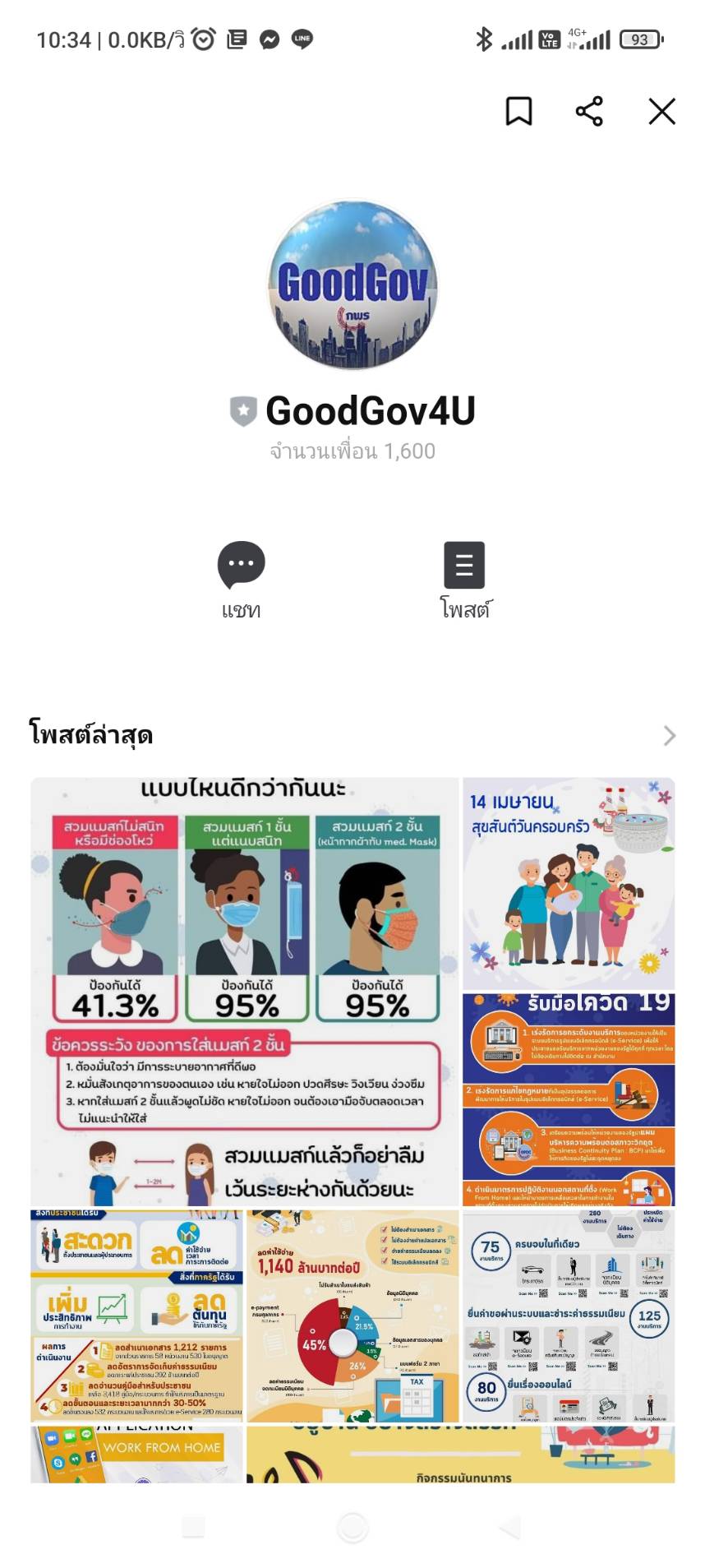Screen dimensions: 705x1568
Task: Open the ครบจบในที่เดียว services post
Action: (x=568, y=1316)
